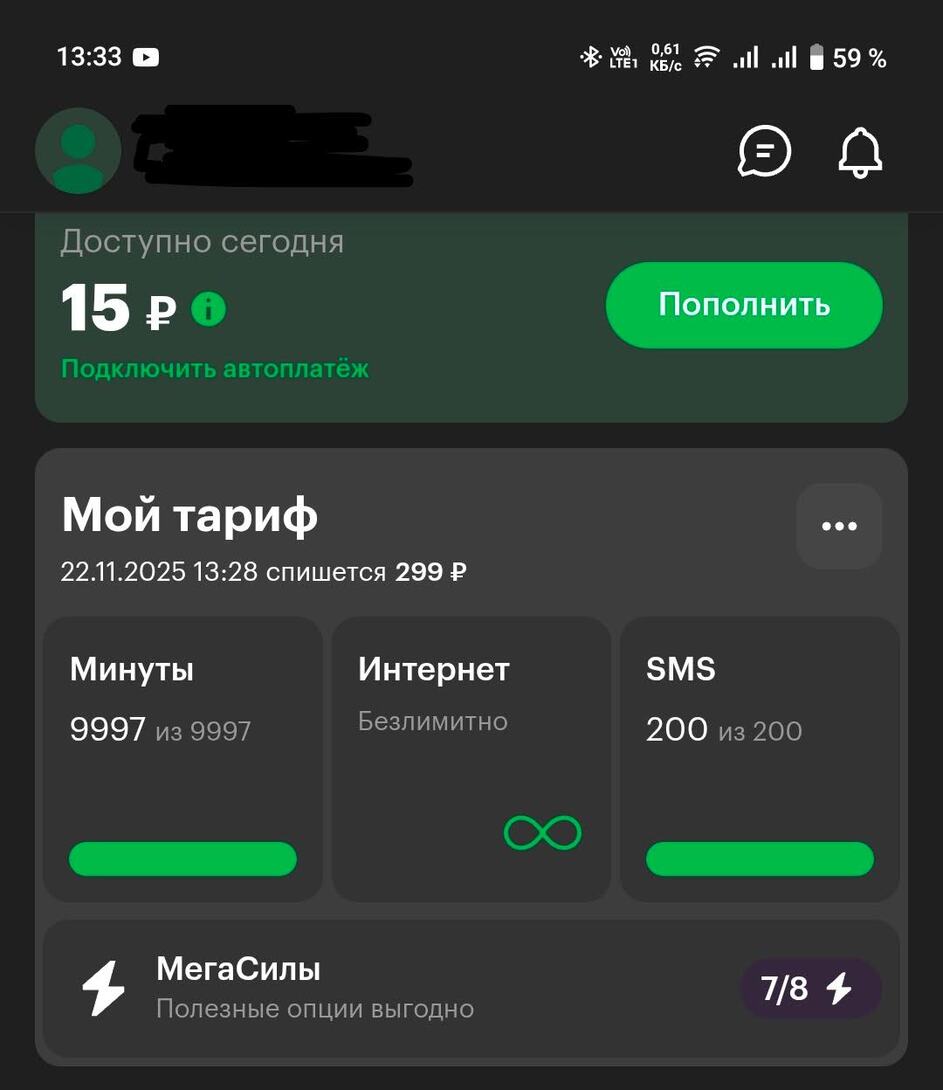
Task: Tap the Пополнить button
Action: 744,305
